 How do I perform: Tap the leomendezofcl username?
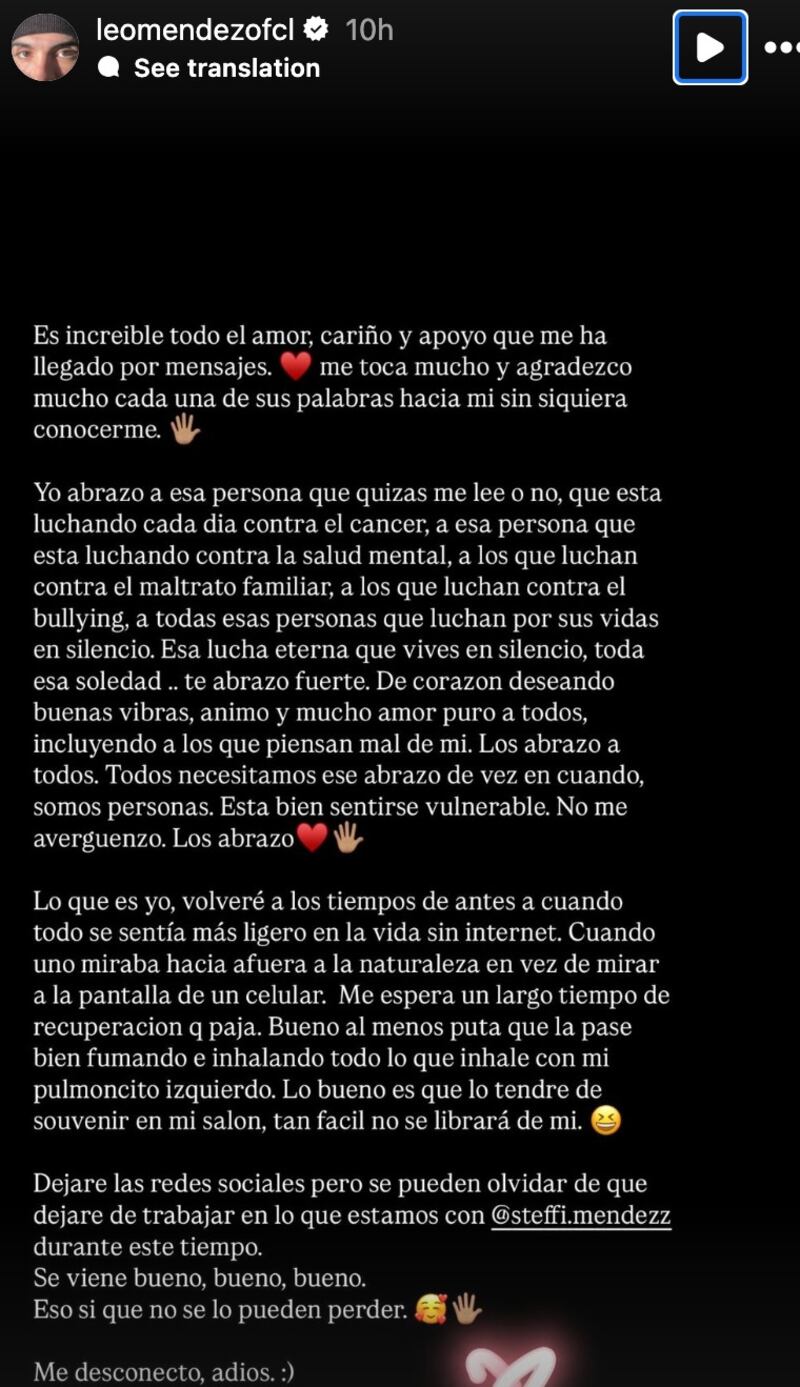(195, 30)
